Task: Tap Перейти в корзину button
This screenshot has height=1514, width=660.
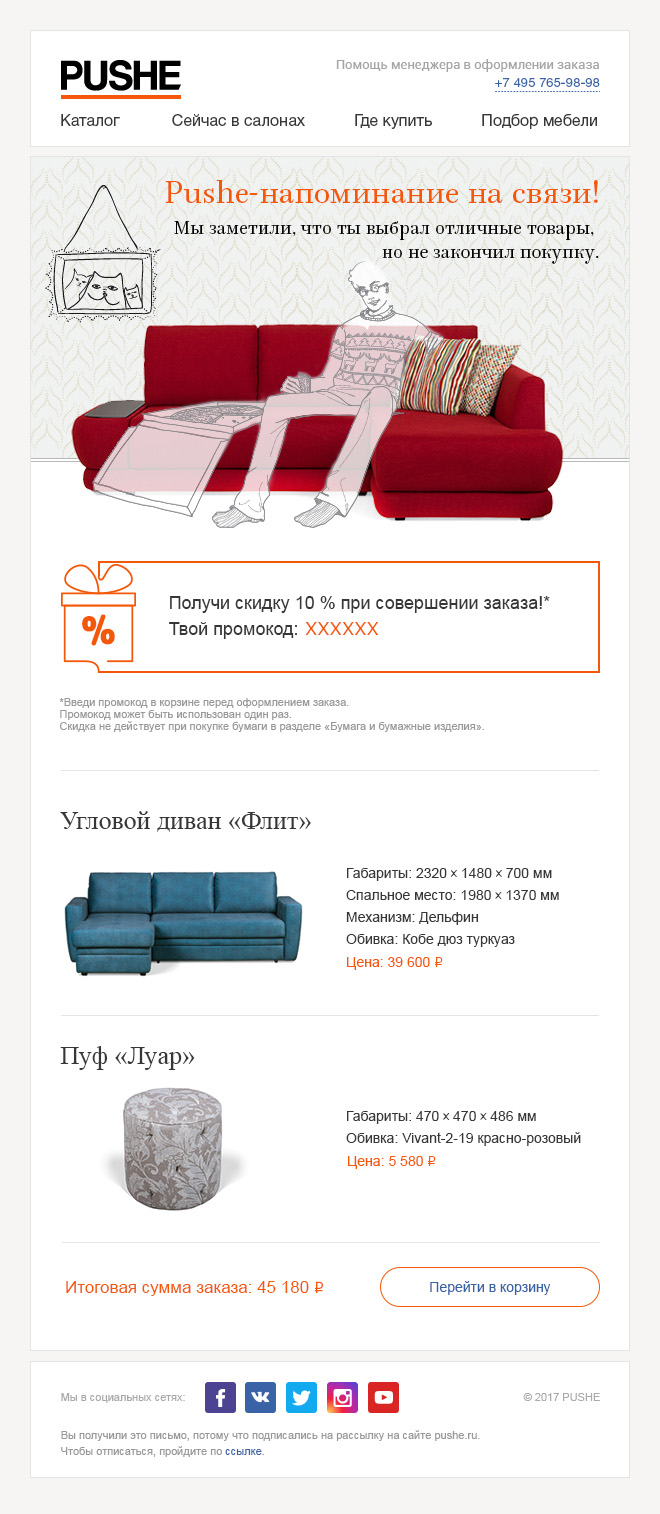Action: click(490, 1287)
